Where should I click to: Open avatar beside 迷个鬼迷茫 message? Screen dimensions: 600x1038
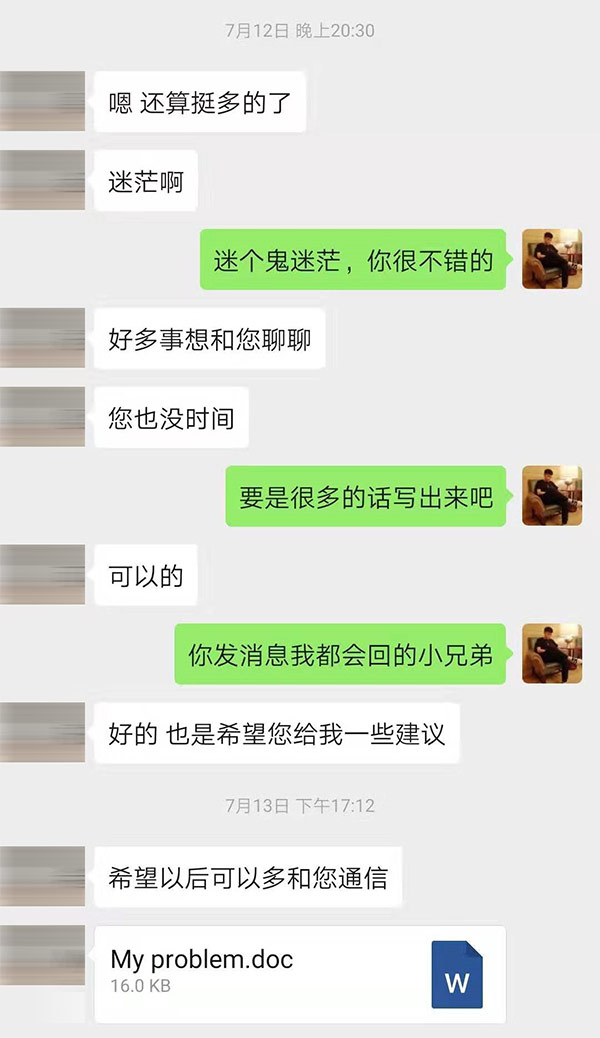[x=552, y=259]
